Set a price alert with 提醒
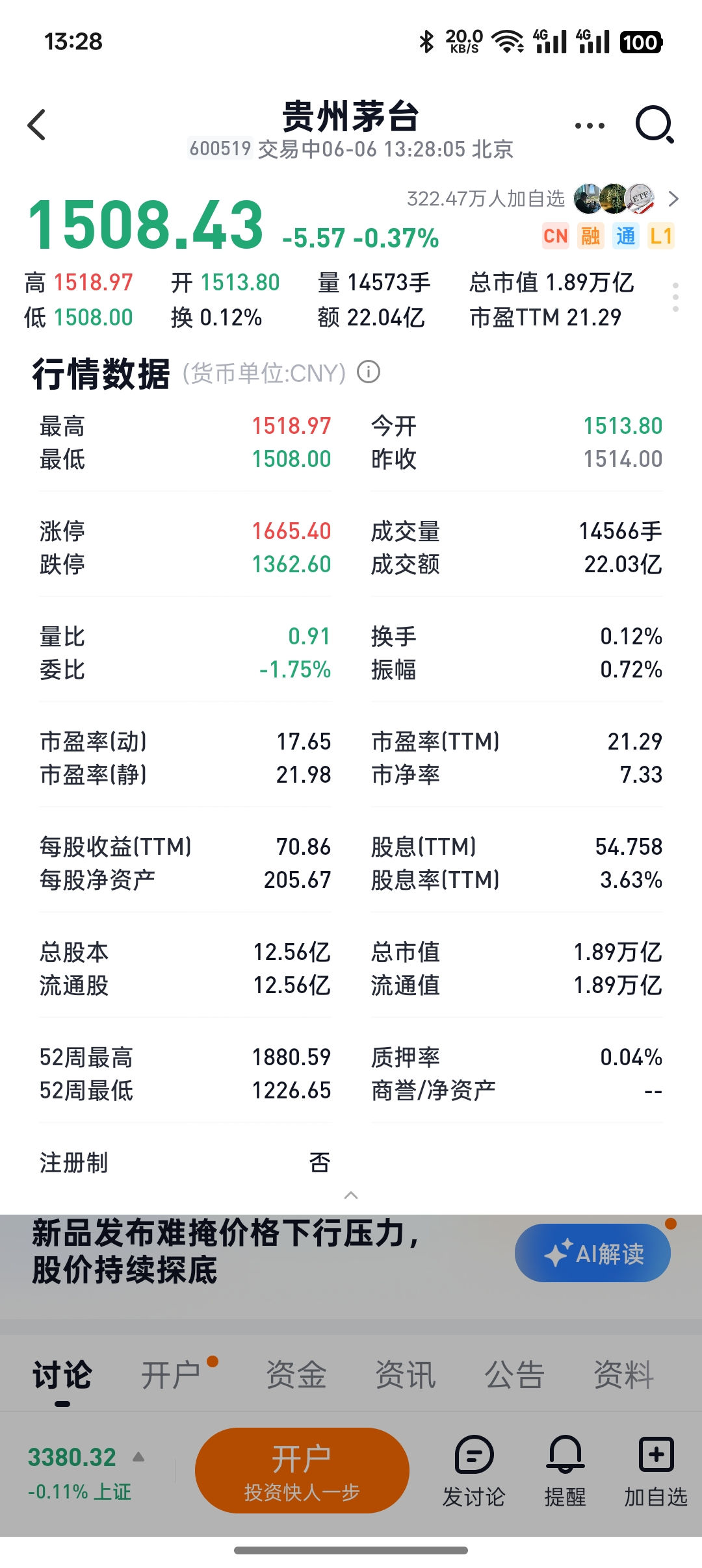The width and height of the screenshot is (702, 1568). point(565,1471)
